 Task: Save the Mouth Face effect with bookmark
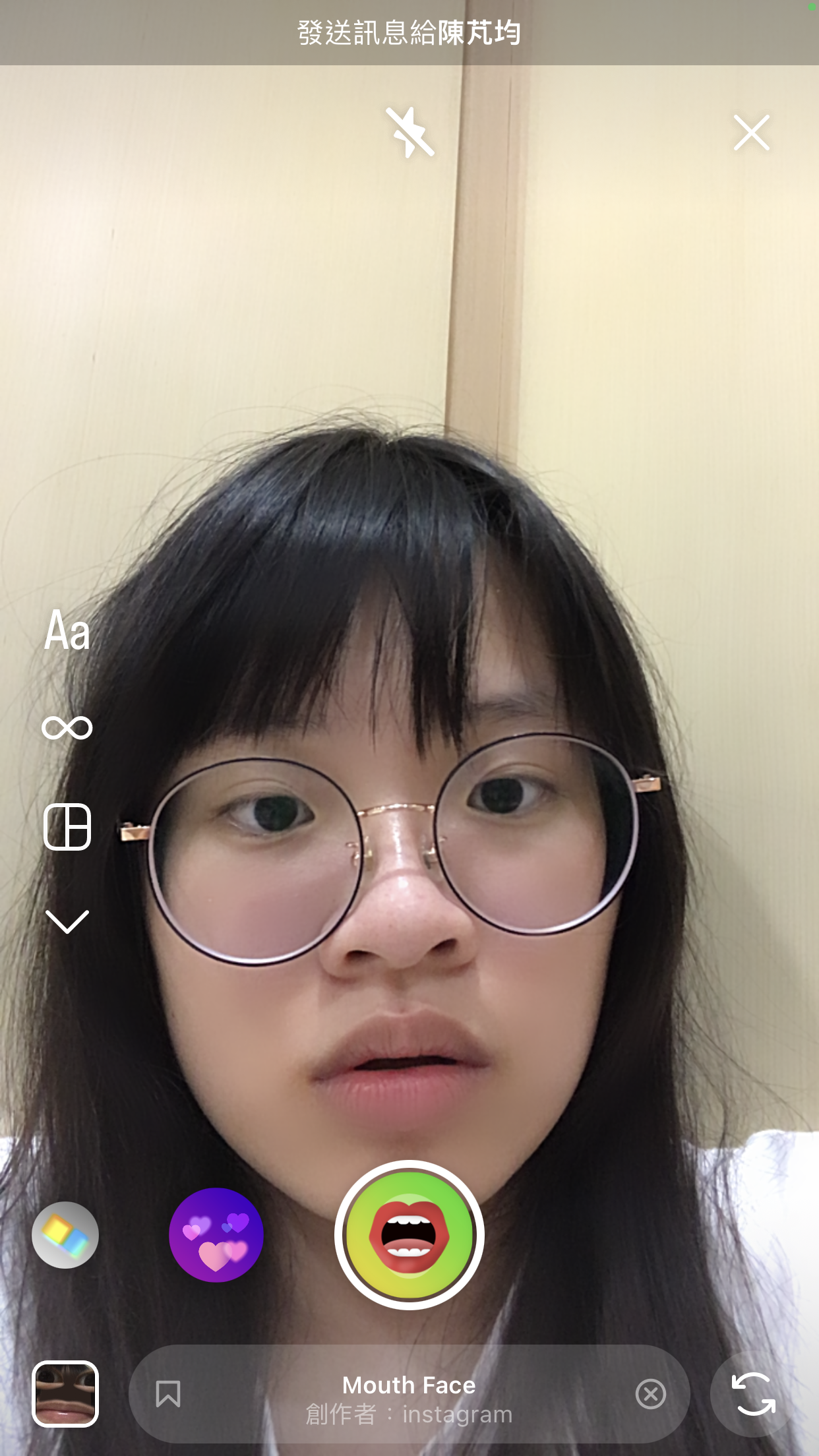coord(167,1394)
